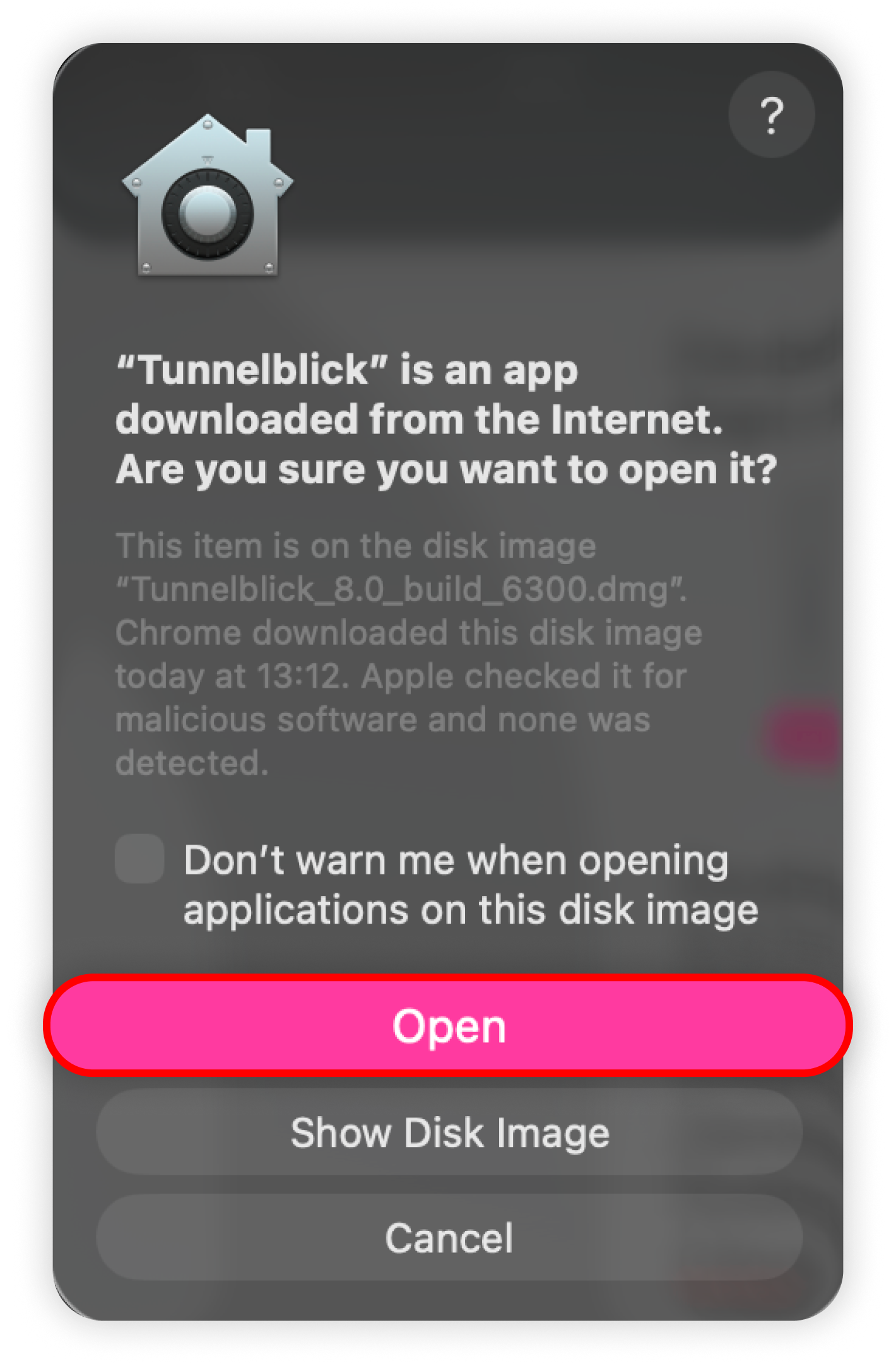Check 'Don't warn me when opening applications'
Viewport: 896px width, 1364px height.
point(140,859)
